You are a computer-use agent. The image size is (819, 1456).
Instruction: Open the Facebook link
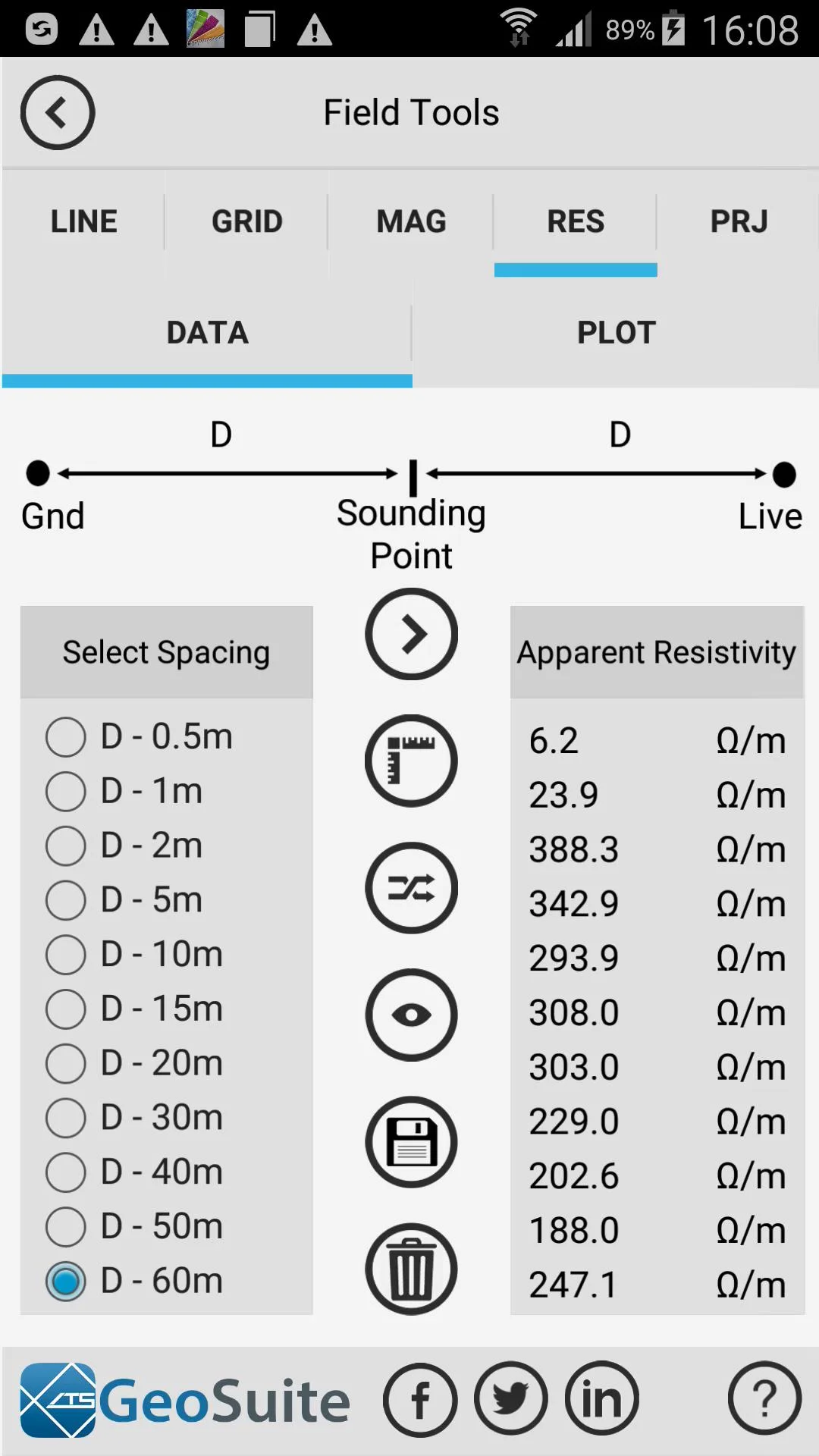420,1399
